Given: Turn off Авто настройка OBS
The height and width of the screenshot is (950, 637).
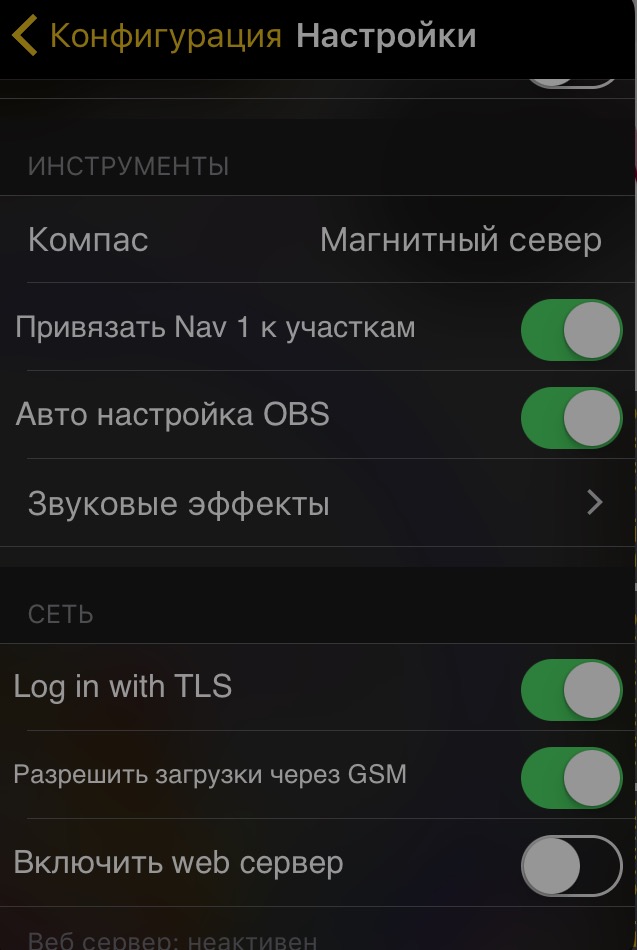Looking at the screenshot, I should tap(571, 418).
